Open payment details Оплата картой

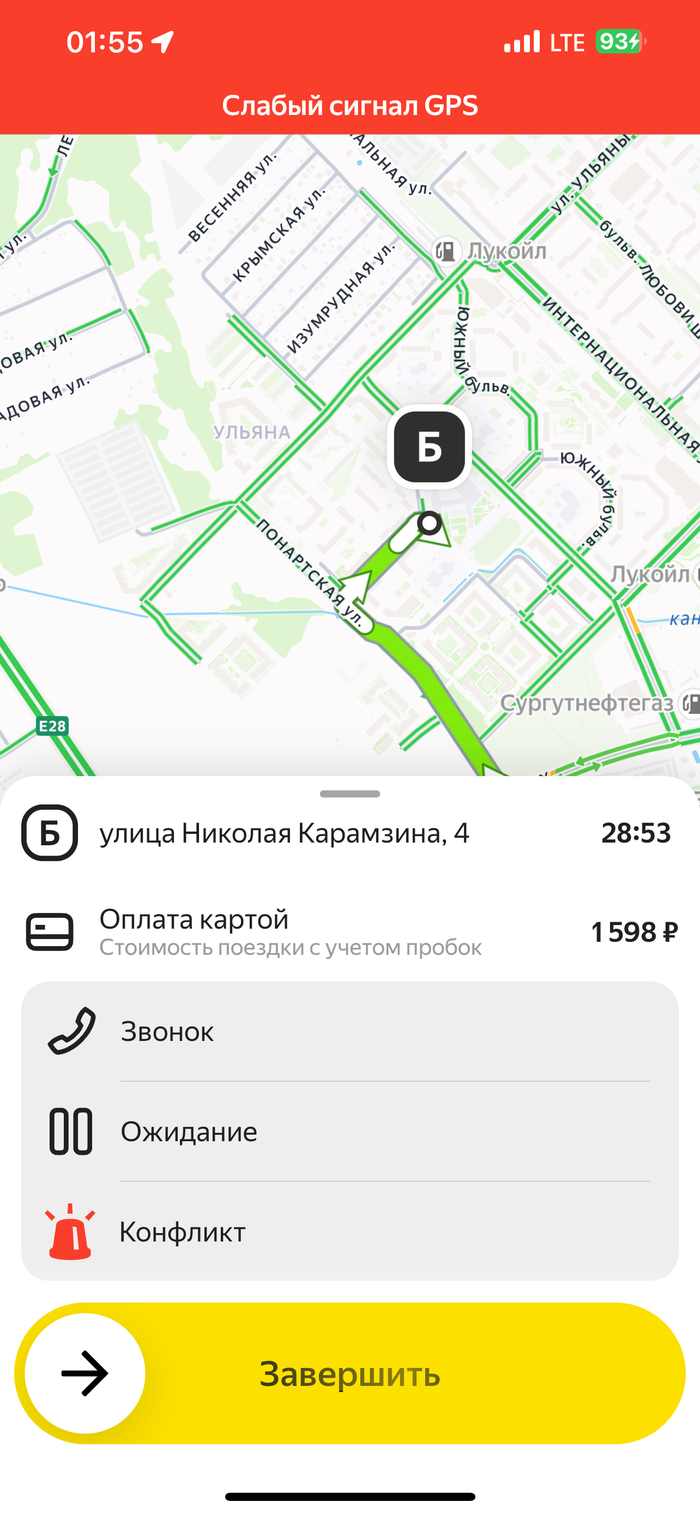[290, 931]
